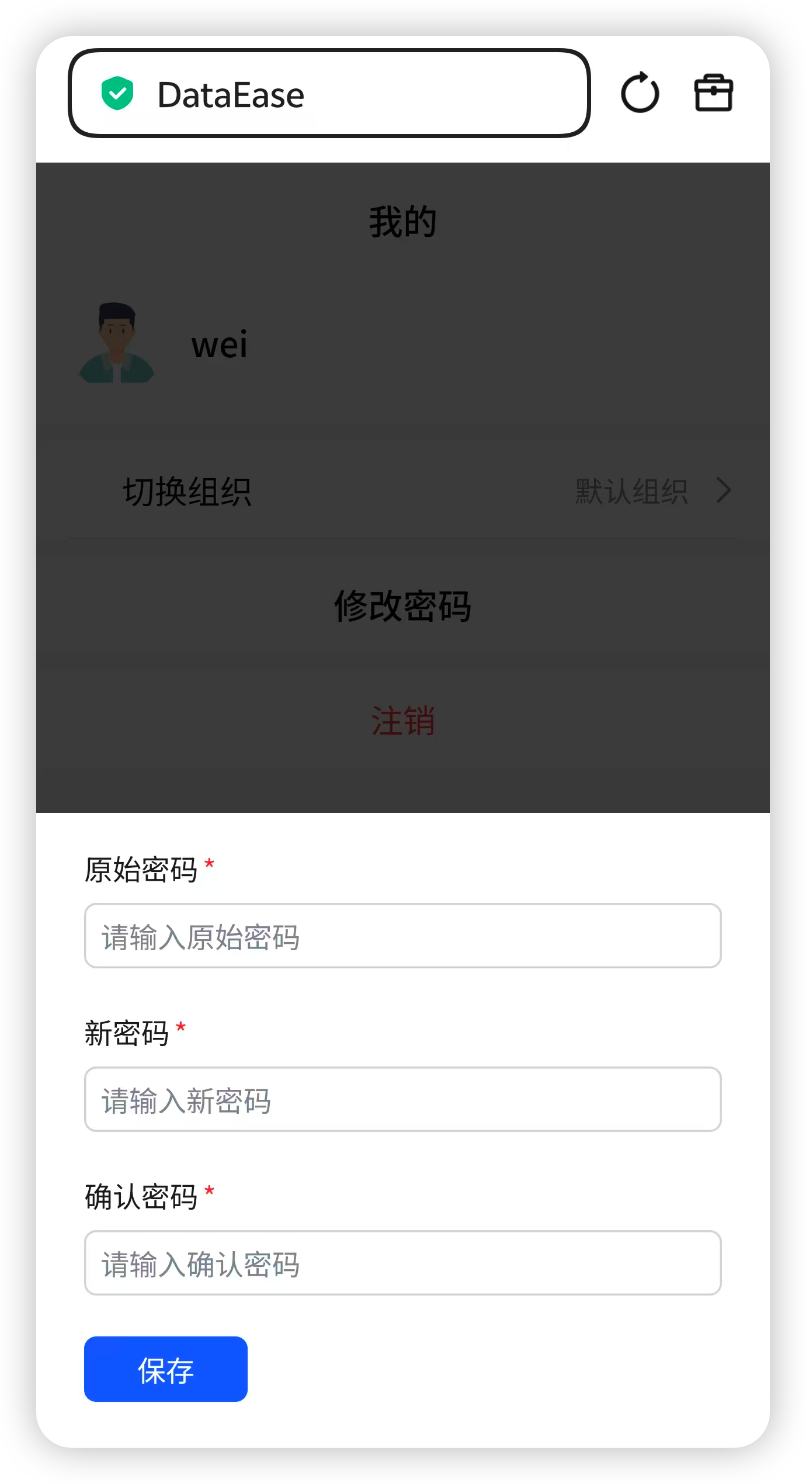
Task: Click the blue 保存 save button
Action: tap(165, 1369)
